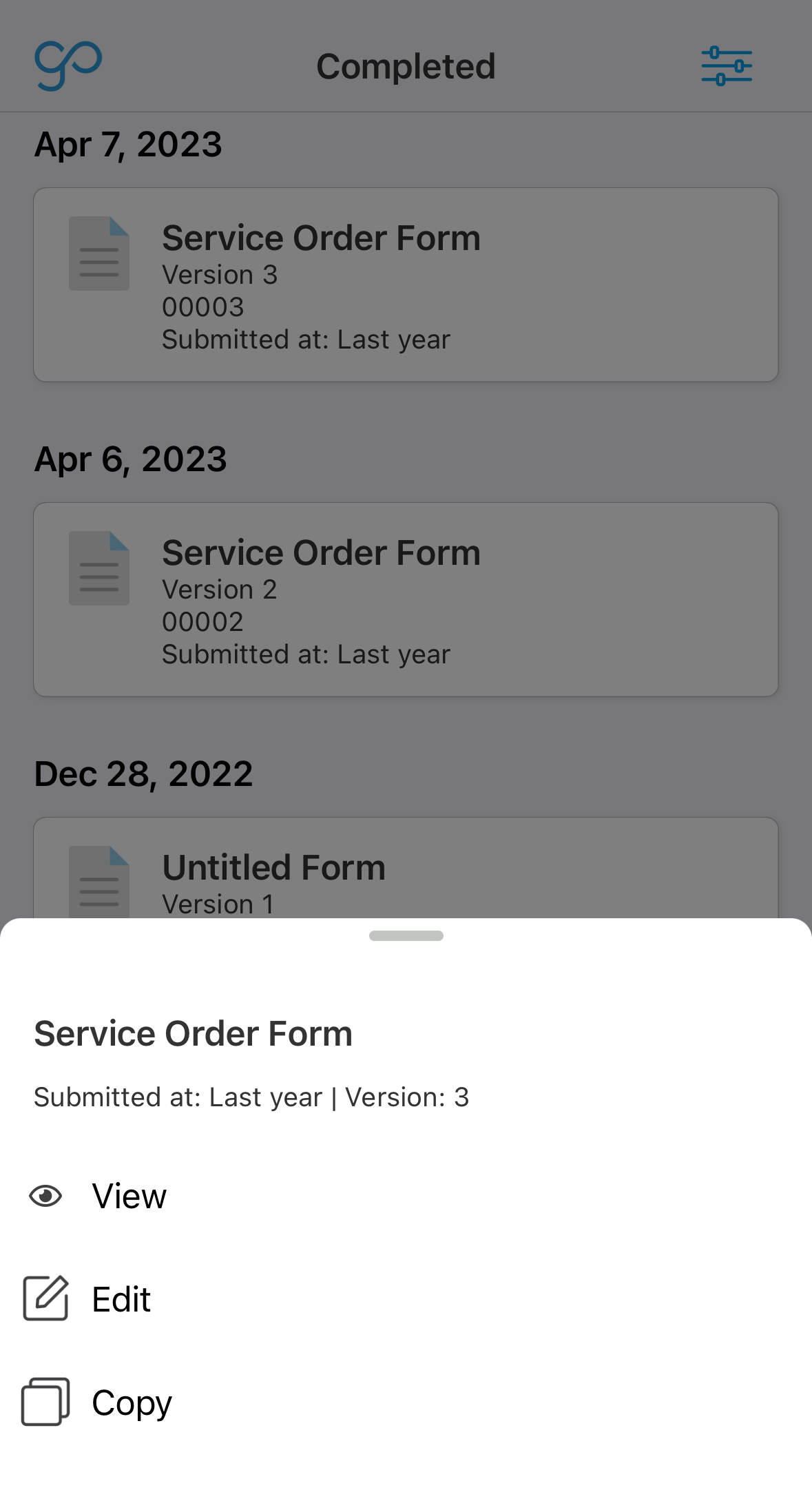
Task: Tap the Completed title
Action: click(x=406, y=65)
